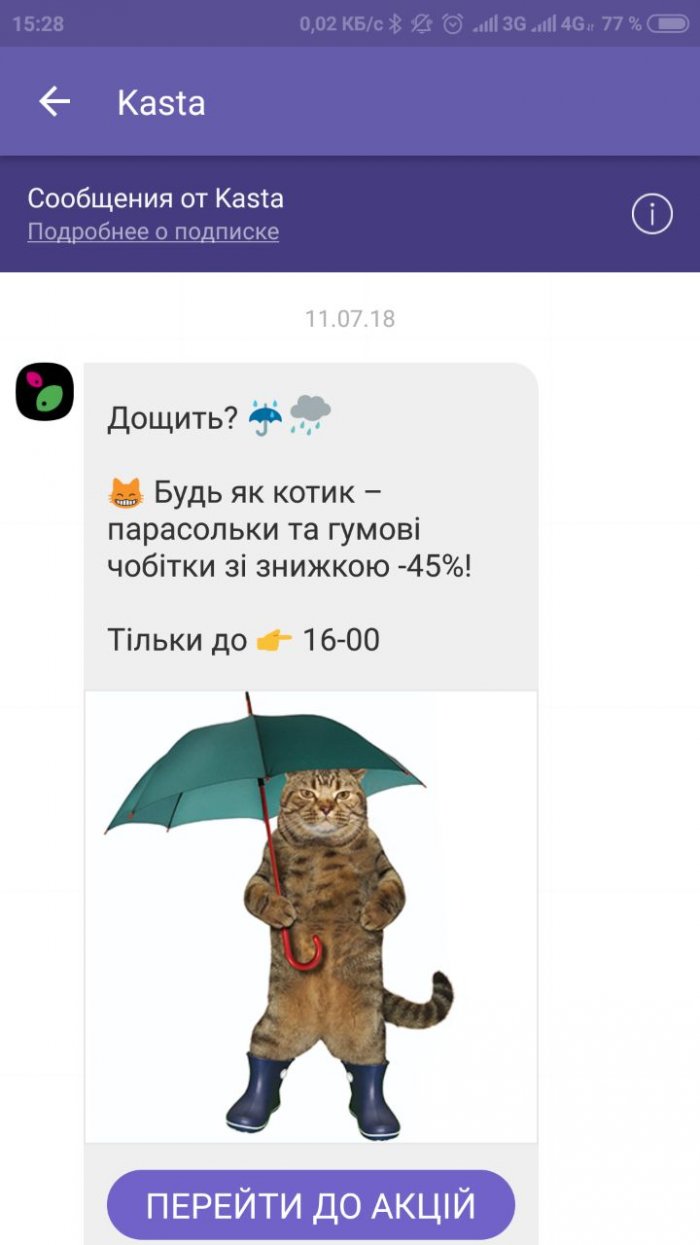Open the 'Подробнее о подписке' link

[153, 232]
